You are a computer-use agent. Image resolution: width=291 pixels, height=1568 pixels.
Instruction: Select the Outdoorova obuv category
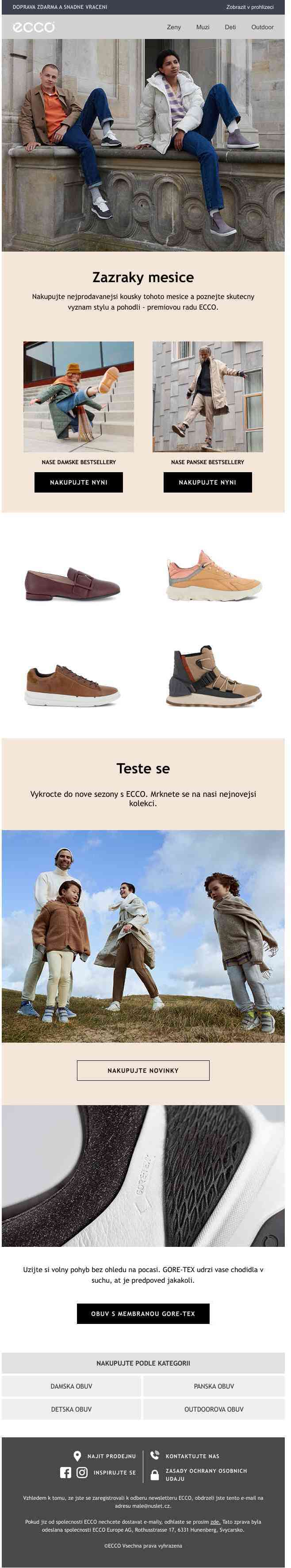(x=213, y=1409)
